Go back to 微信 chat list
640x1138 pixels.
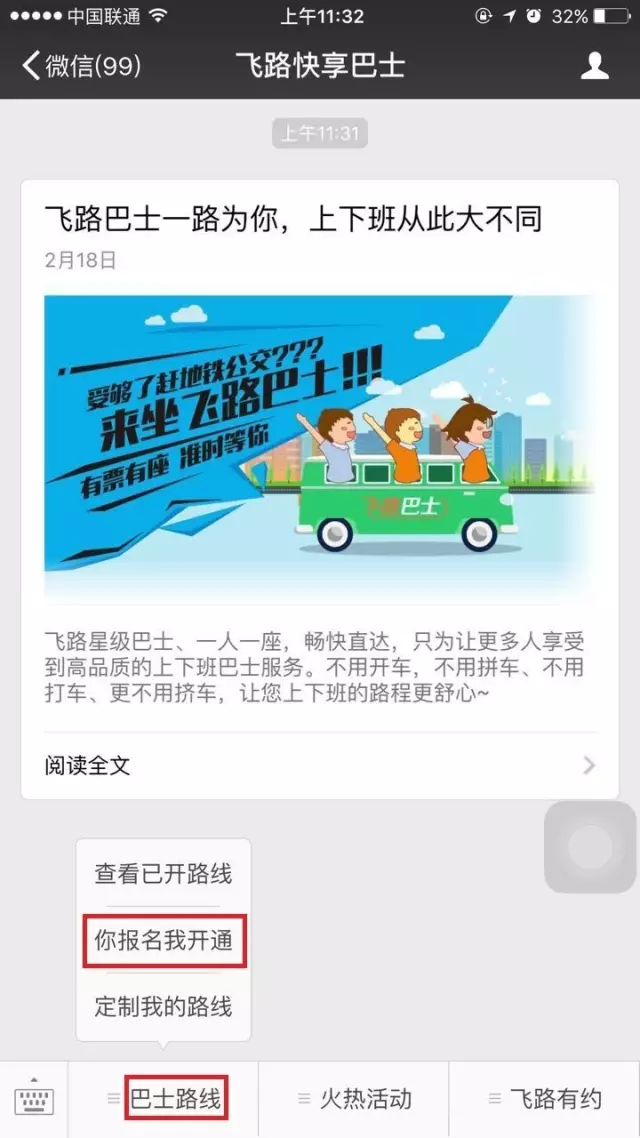pyautogui.click(x=80, y=66)
